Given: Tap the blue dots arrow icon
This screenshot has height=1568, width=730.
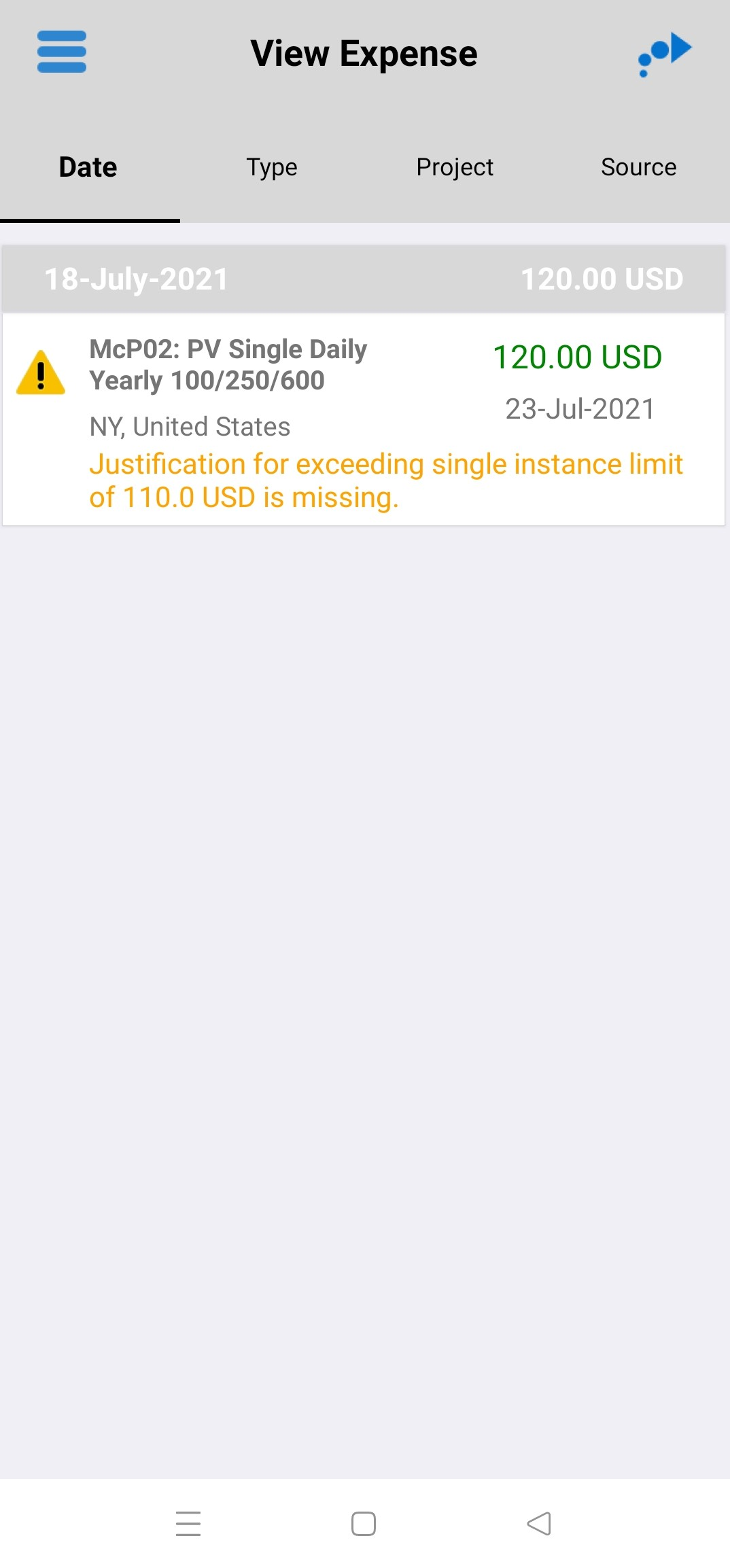Looking at the screenshot, I should pos(665,54).
